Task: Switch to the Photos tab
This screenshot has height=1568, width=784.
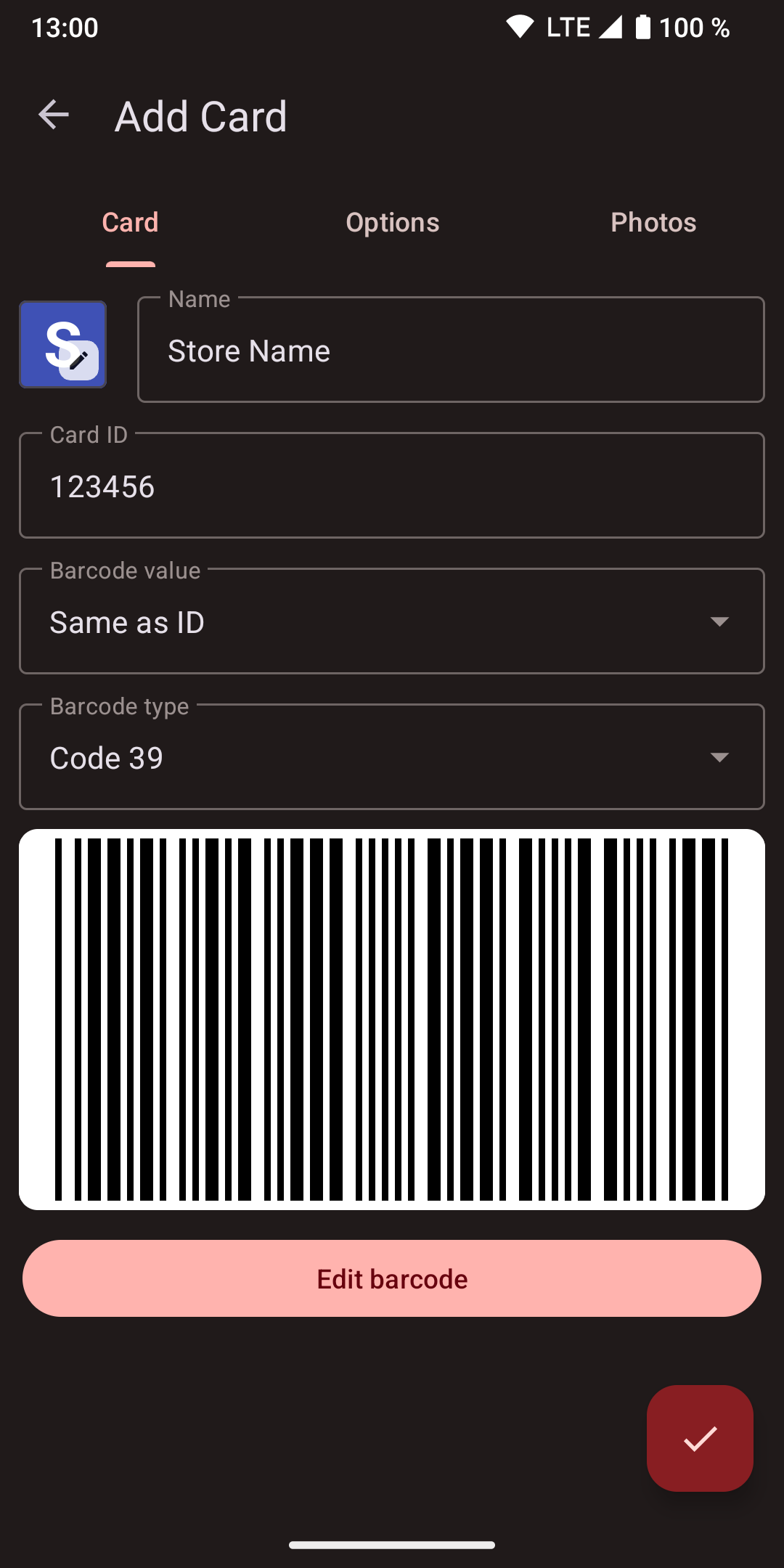Action: tap(653, 223)
